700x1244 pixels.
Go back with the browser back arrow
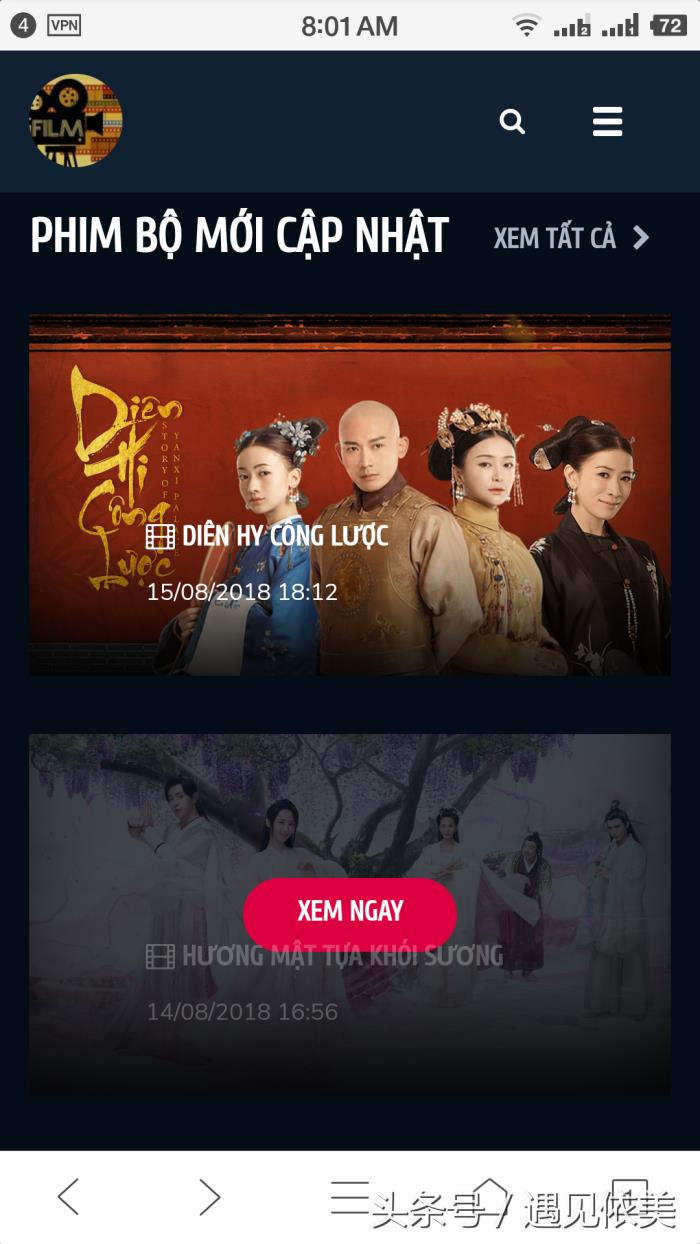pyautogui.click(x=68, y=1196)
